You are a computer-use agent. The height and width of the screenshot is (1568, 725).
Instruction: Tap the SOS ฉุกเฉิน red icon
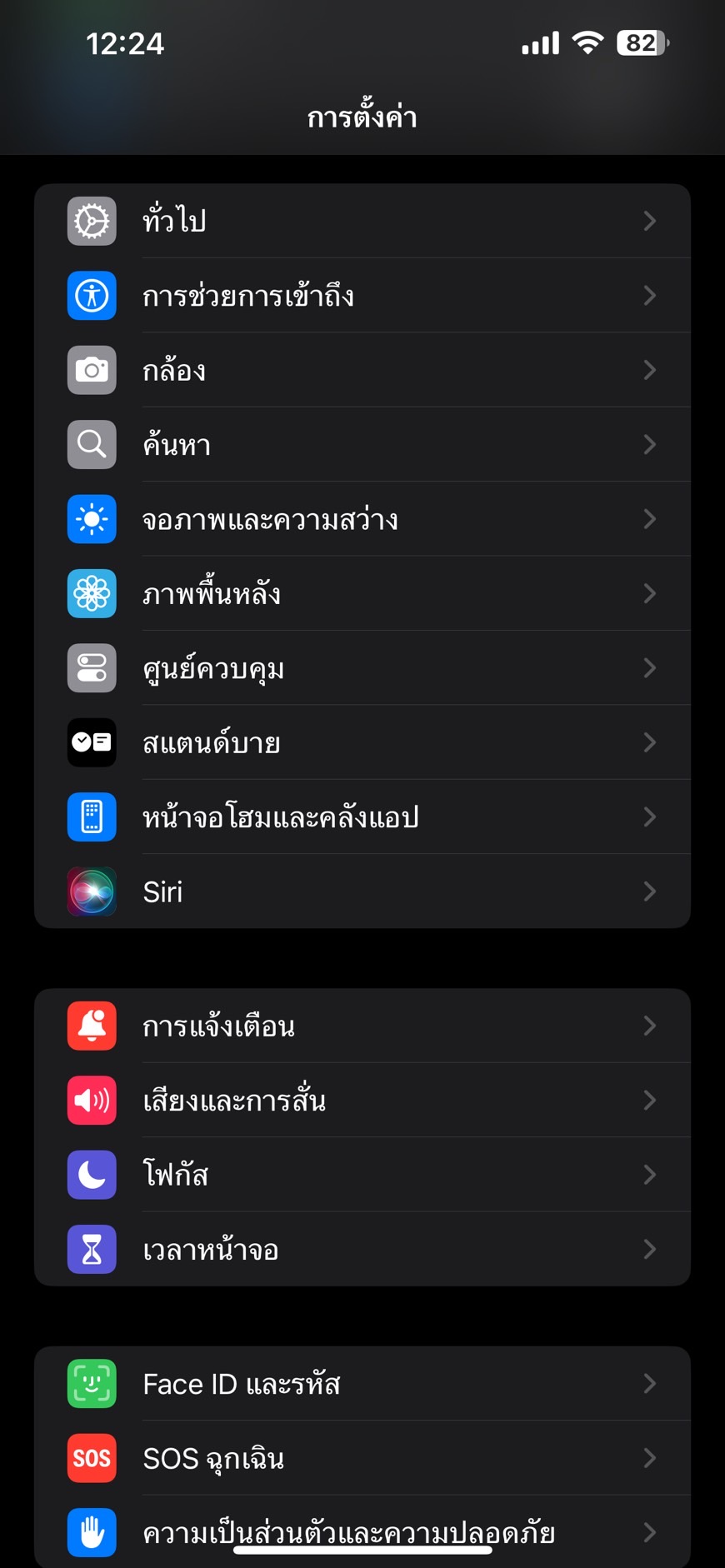click(x=91, y=1458)
